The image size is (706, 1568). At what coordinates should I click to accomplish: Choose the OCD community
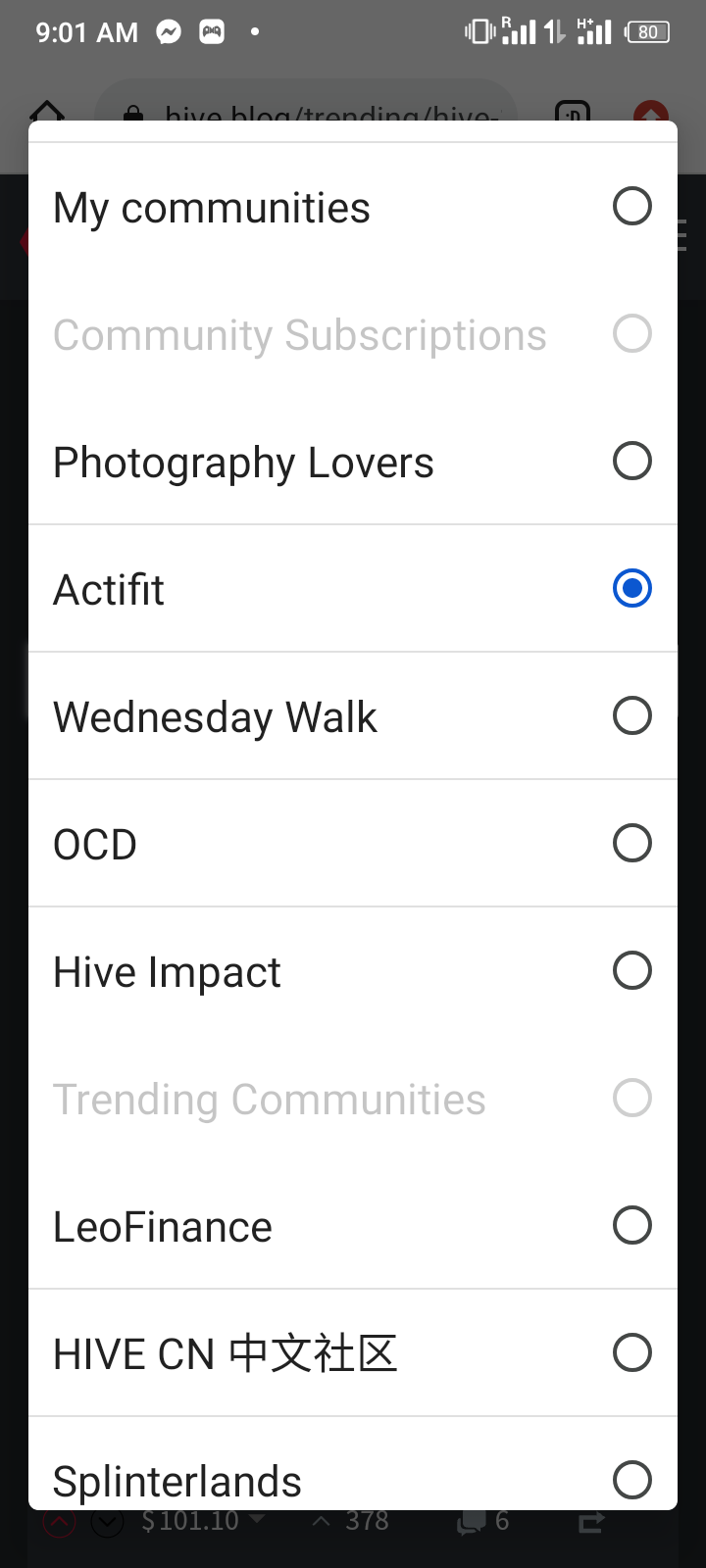click(x=353, y=844)
